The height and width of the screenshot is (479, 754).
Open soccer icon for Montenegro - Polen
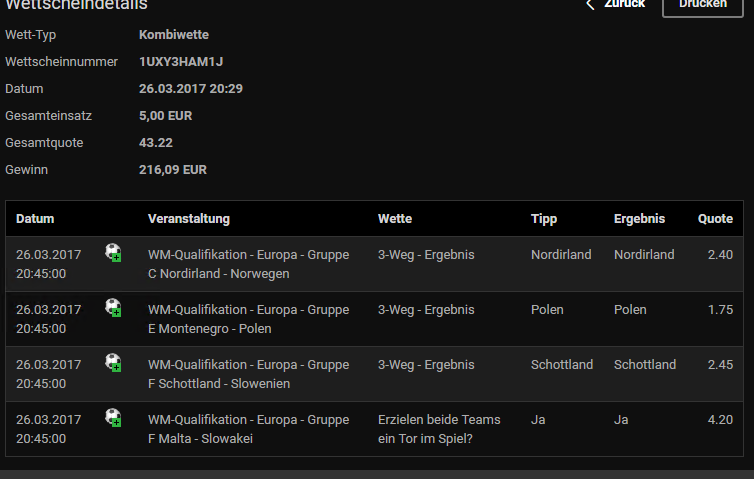click(114, 308)
